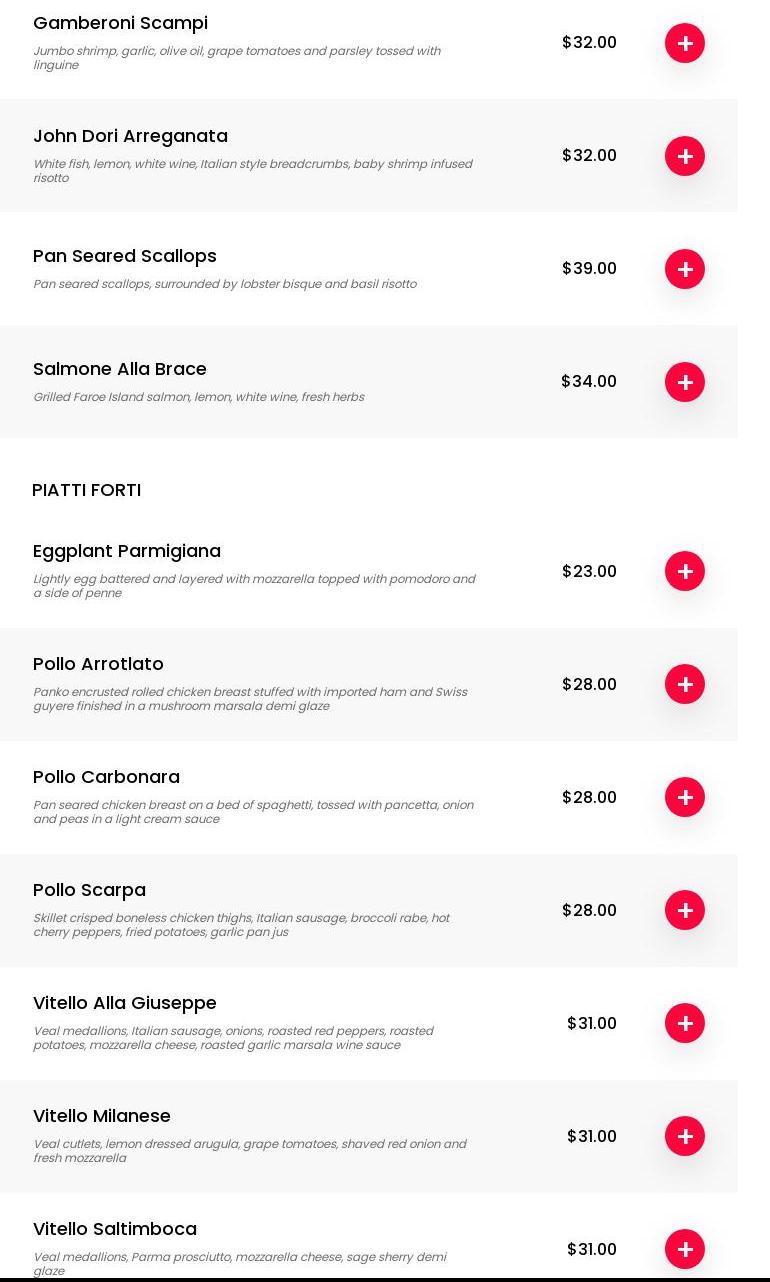Image resolution: width=770 pixels, height=1282 pixels.
Task: Tap the plus for Vitello Saltimboca
Action: pos(685,1249)
